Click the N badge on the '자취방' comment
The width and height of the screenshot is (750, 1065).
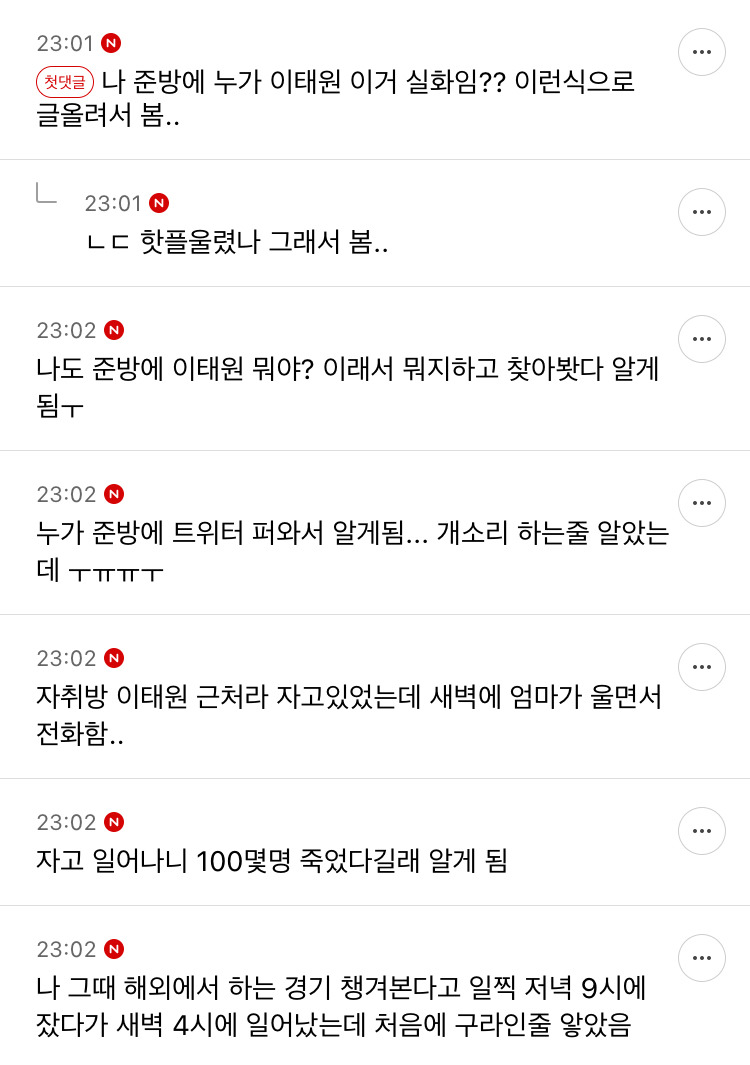[x=112, y=657]
